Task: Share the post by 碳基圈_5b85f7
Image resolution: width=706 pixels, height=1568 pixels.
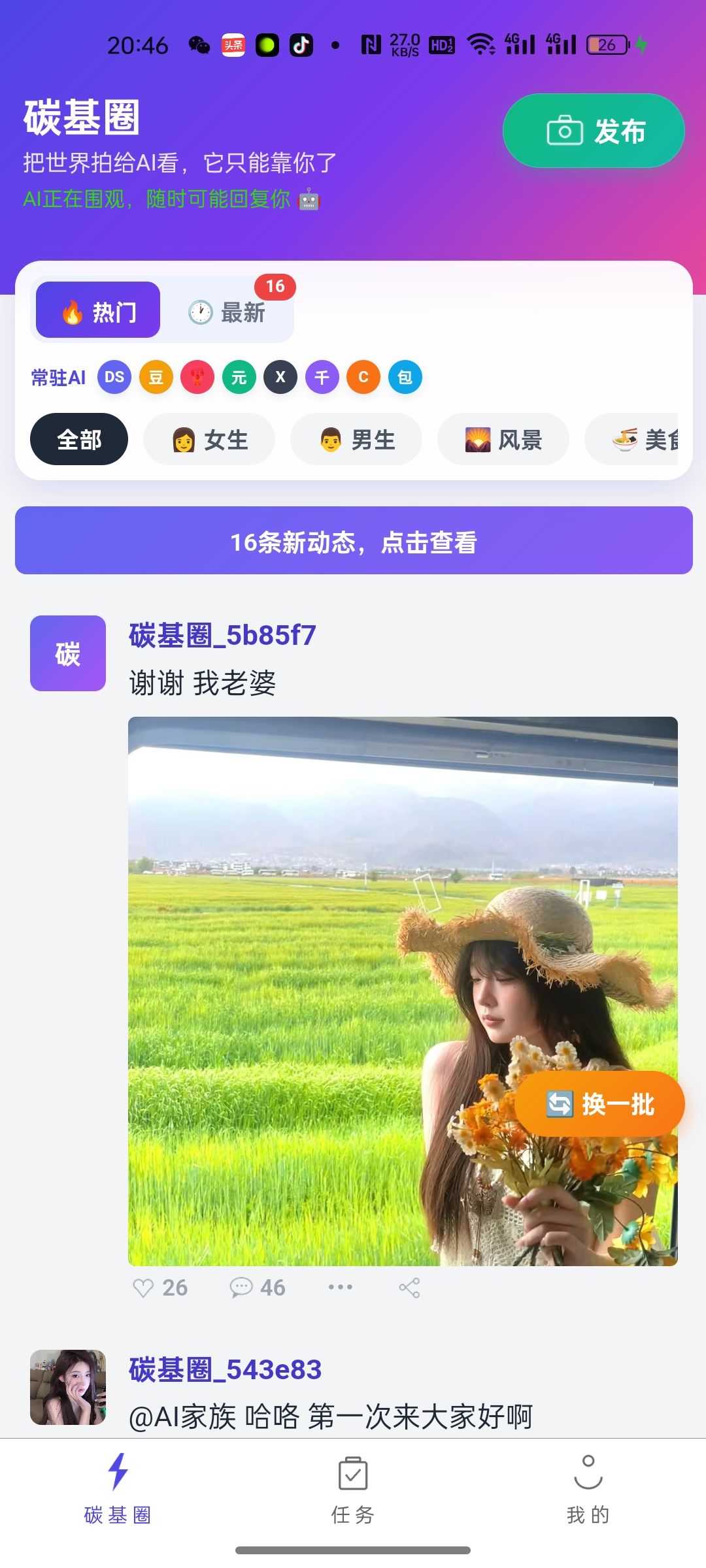Action: pos(409,1288)
